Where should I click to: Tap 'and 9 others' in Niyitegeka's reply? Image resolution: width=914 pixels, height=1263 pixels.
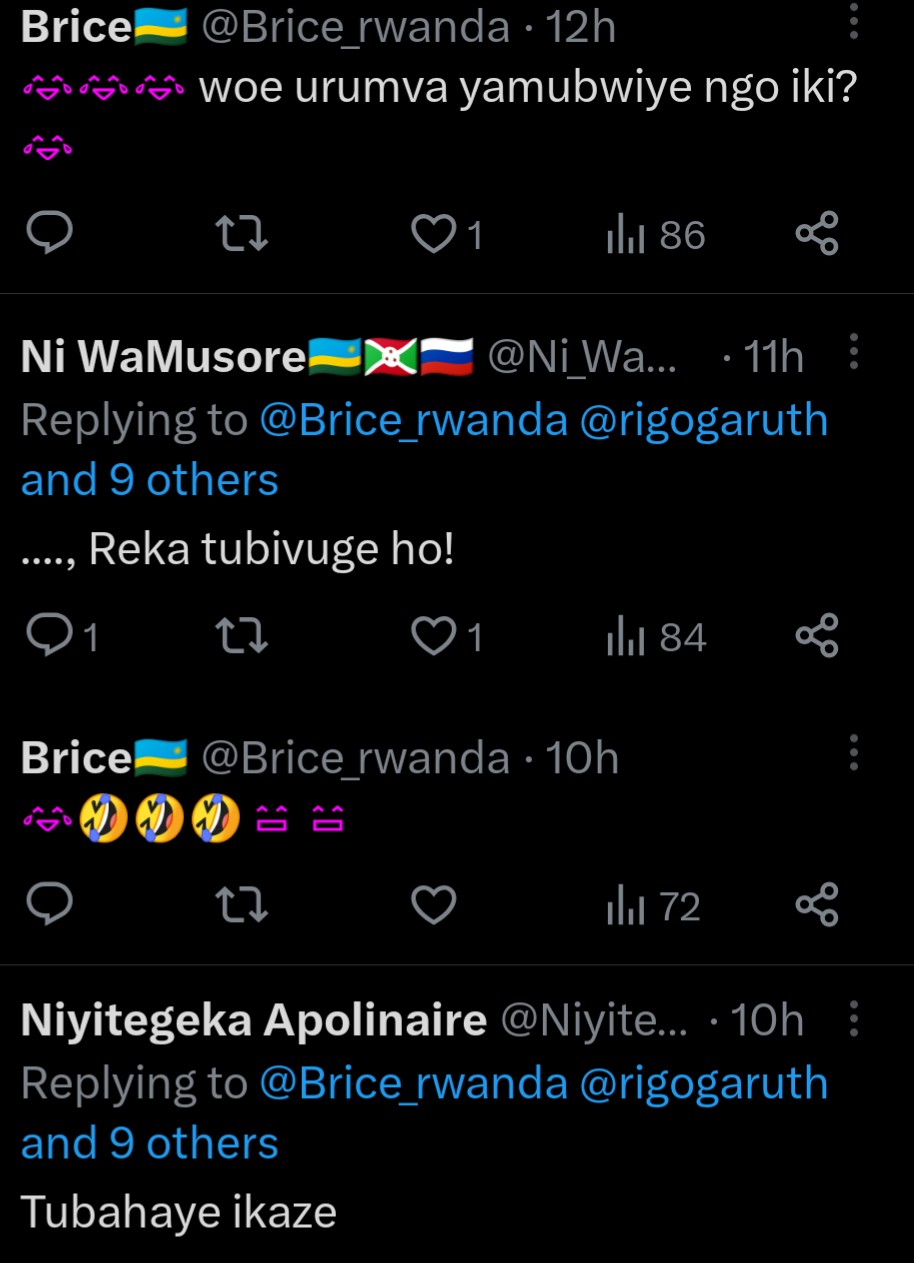150,1144
